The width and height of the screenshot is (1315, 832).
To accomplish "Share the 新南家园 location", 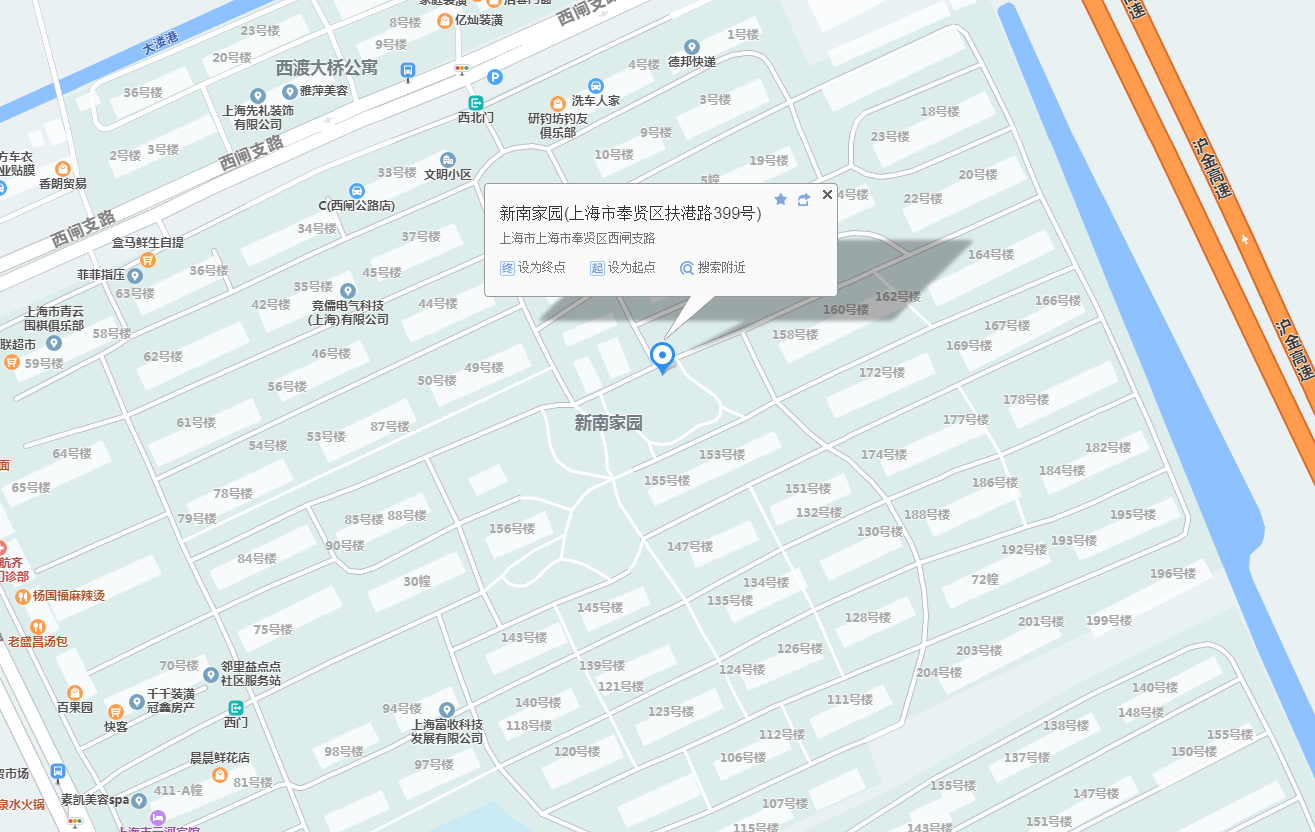I will [x=803, y=199].
